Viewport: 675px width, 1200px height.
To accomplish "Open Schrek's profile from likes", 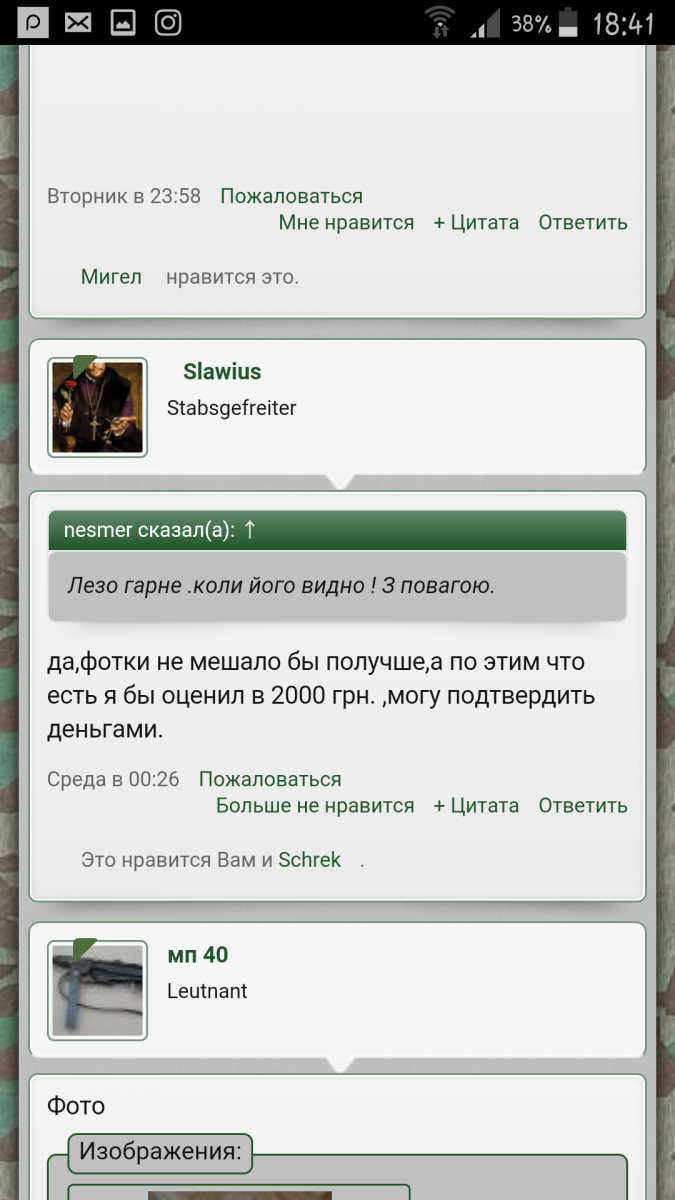I will 309,860.
